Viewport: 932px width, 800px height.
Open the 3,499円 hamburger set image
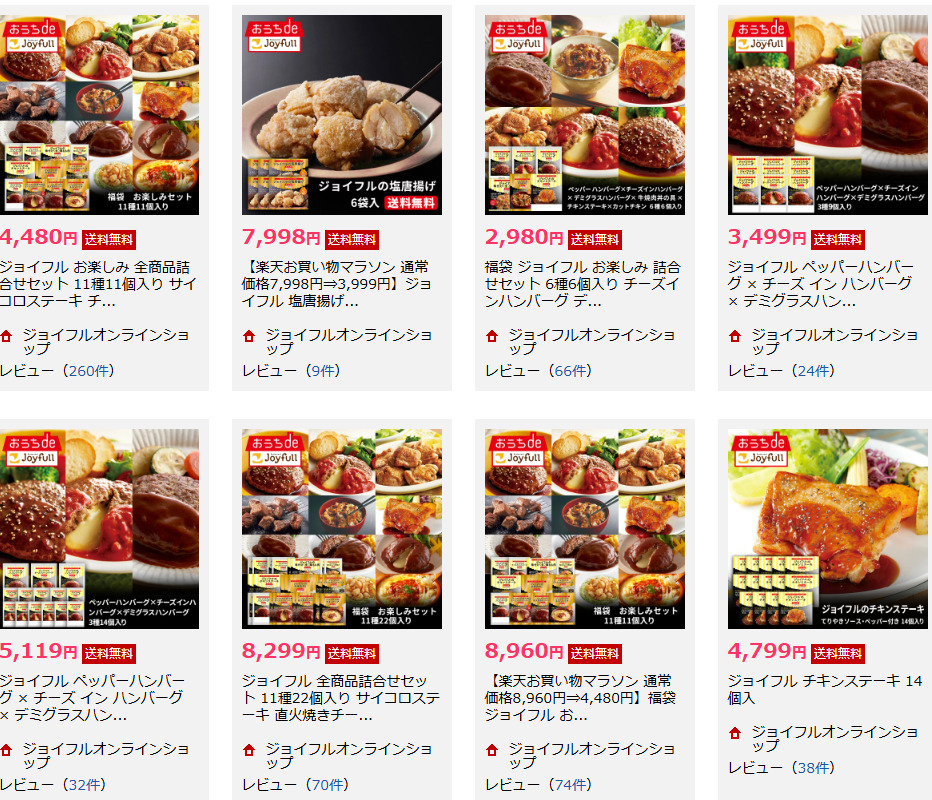[x=828, y=115]
